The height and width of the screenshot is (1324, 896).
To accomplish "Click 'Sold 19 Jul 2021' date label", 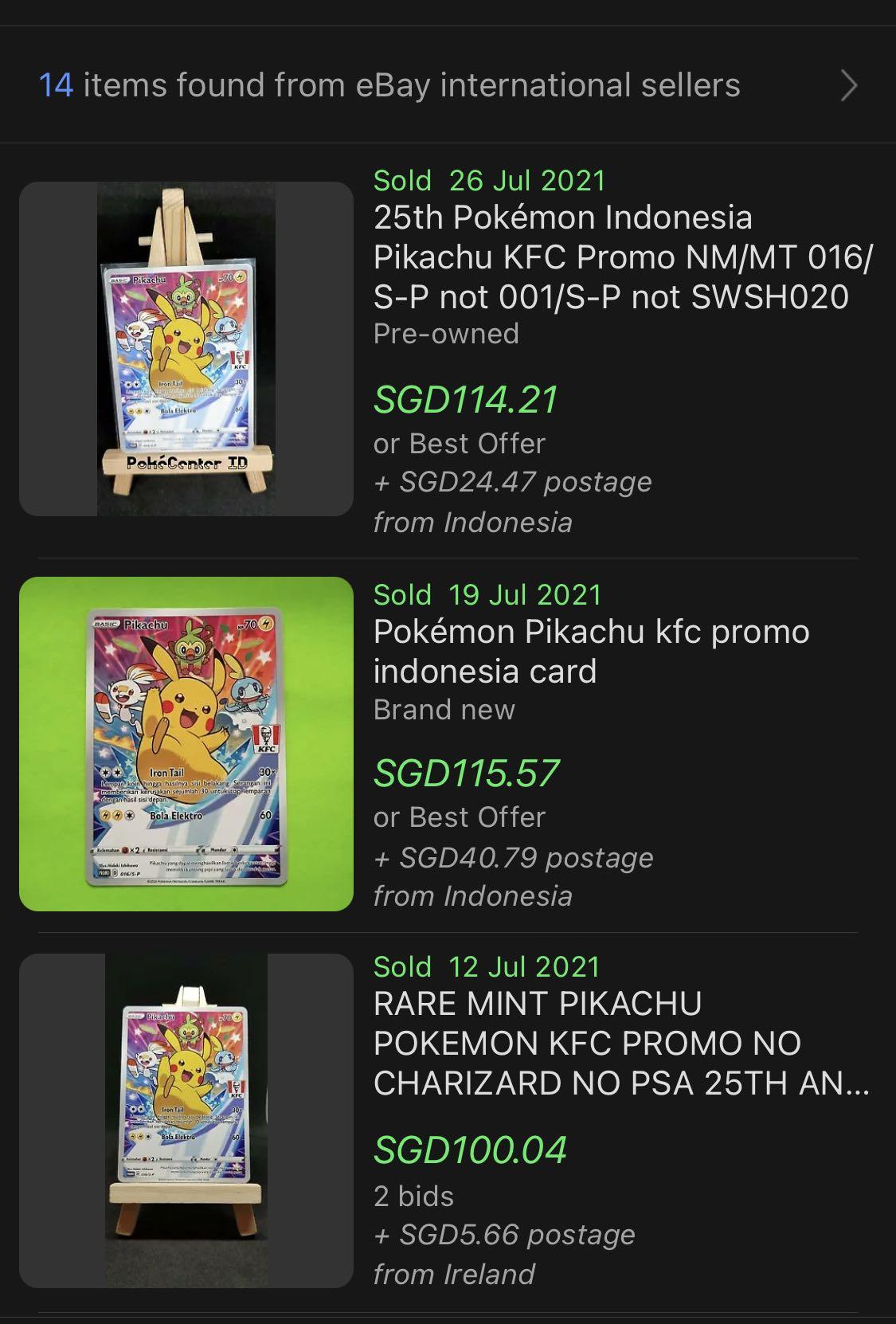I will 489,594.
